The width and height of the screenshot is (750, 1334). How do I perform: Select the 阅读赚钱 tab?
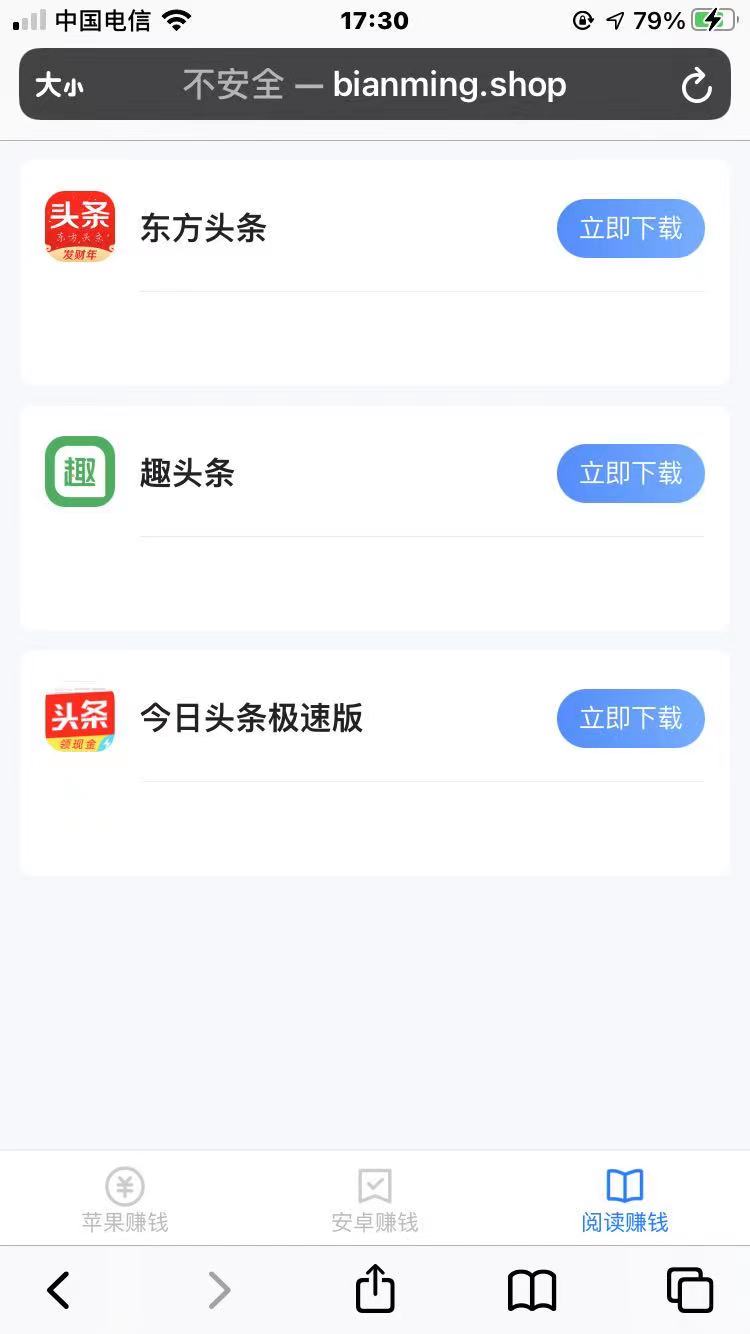625,1200
